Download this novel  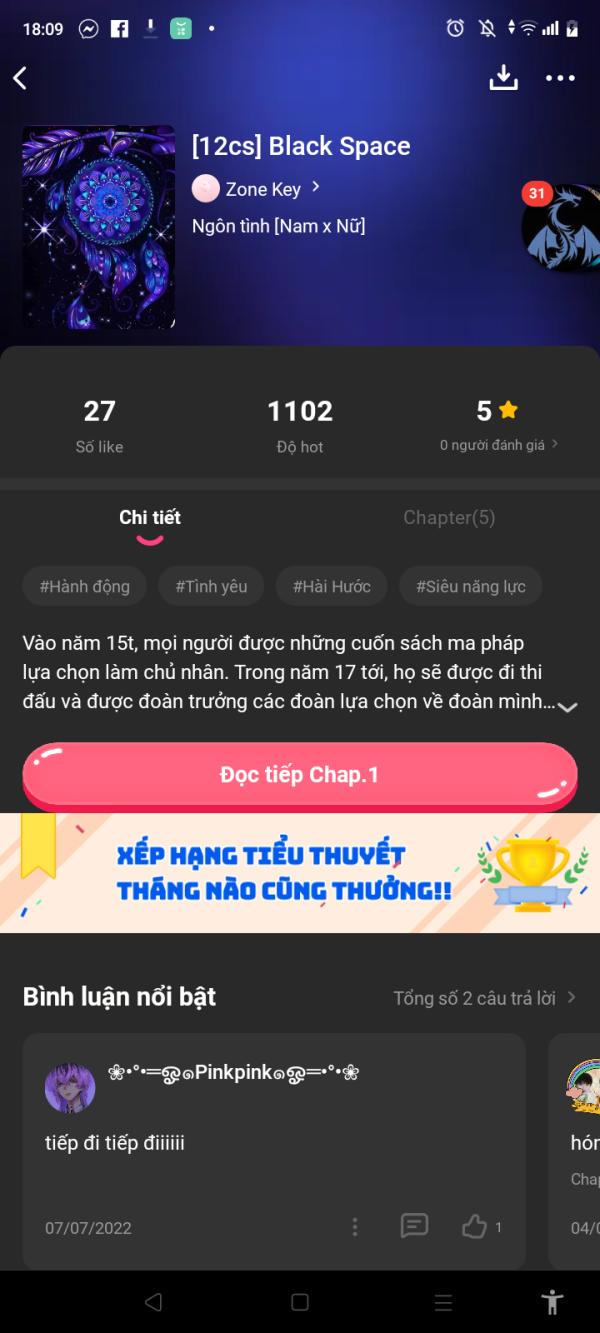coord(503,78)
